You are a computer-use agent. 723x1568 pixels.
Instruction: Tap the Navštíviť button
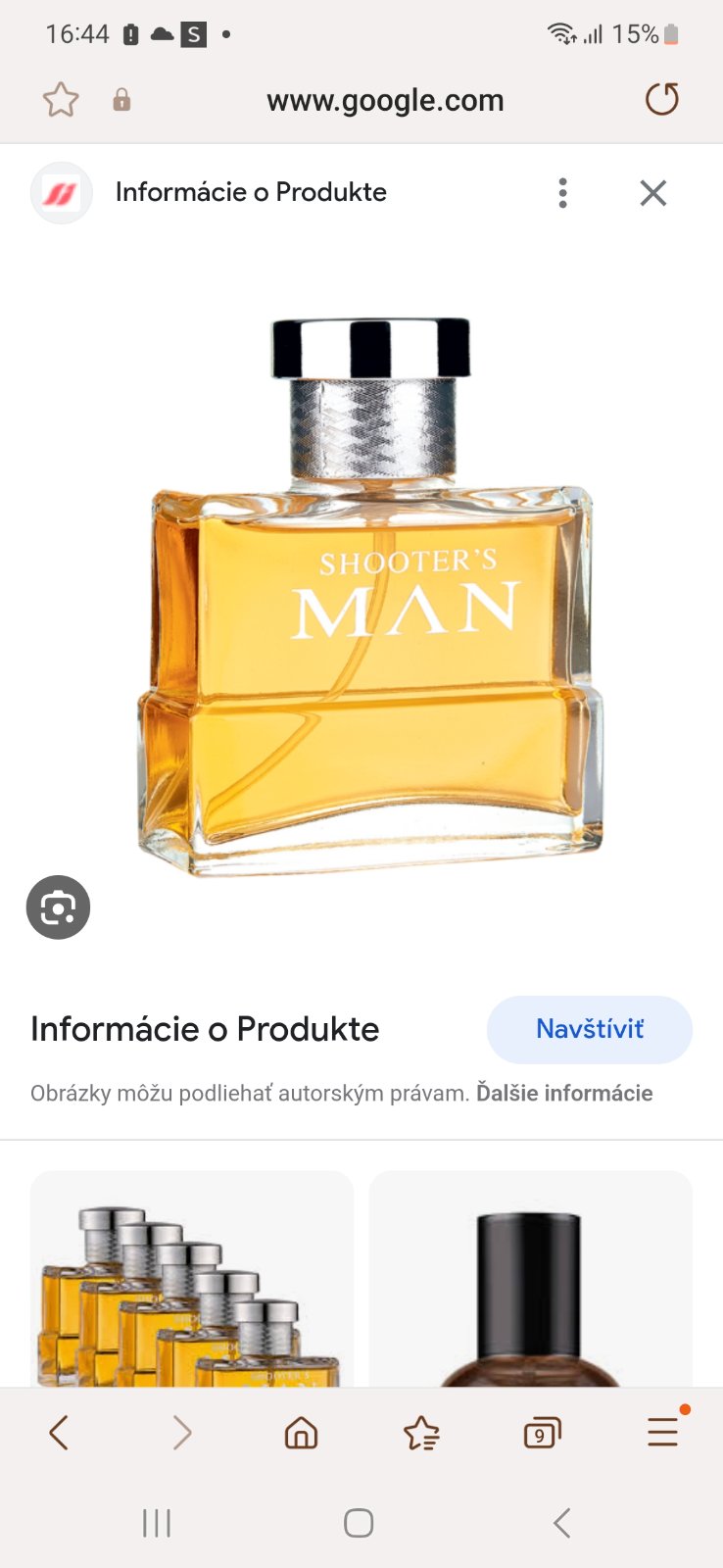tap(589, 1030)
